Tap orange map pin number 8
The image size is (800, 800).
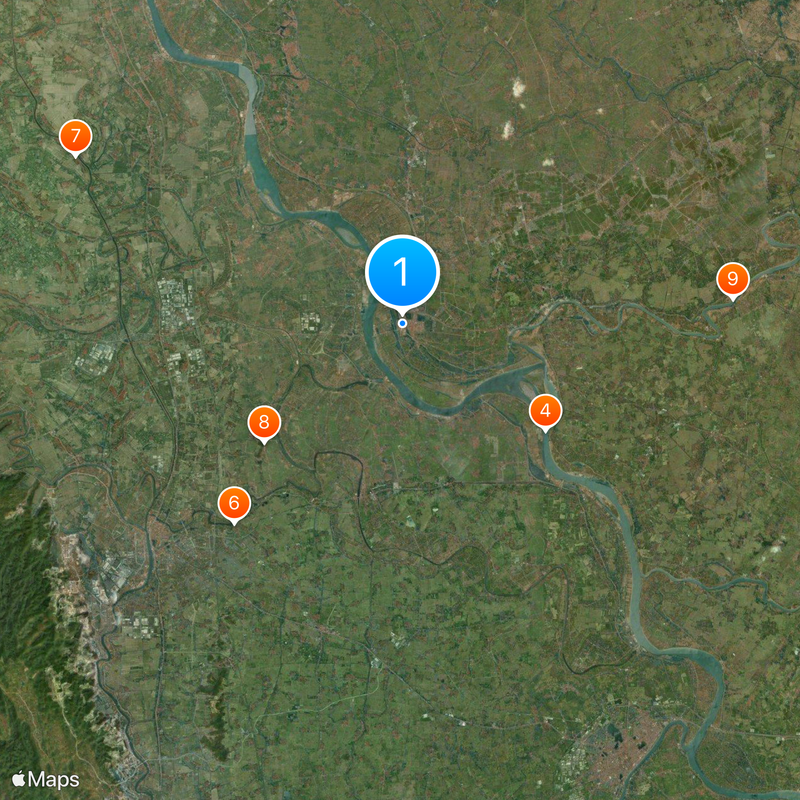click(264, 422)
